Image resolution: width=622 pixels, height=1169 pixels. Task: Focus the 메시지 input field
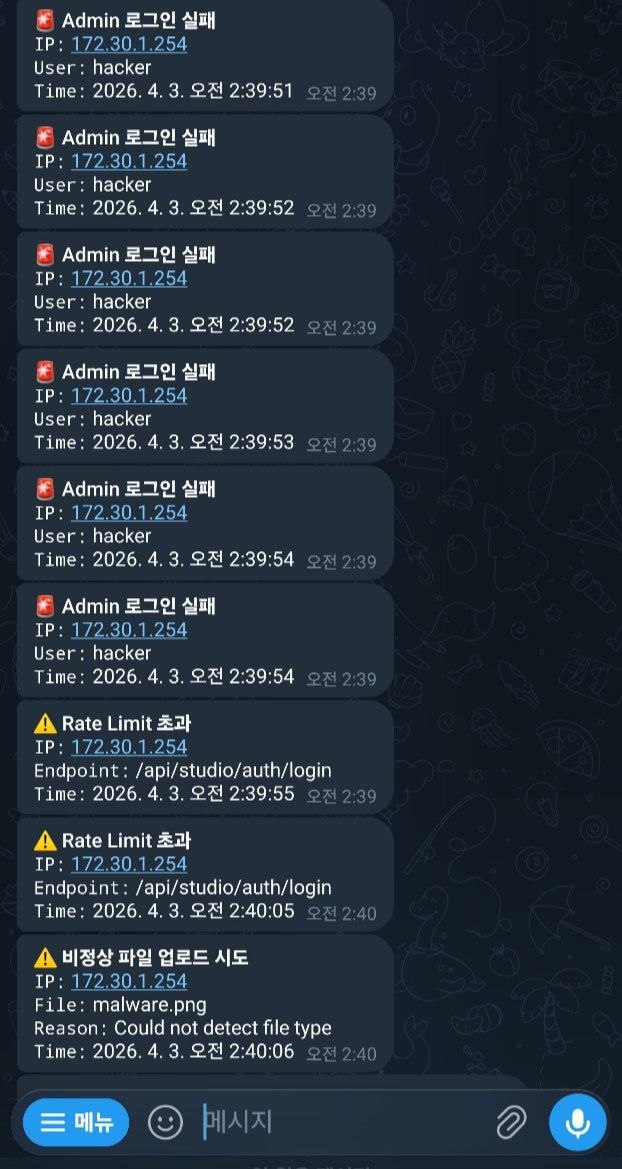(340, 1122)
